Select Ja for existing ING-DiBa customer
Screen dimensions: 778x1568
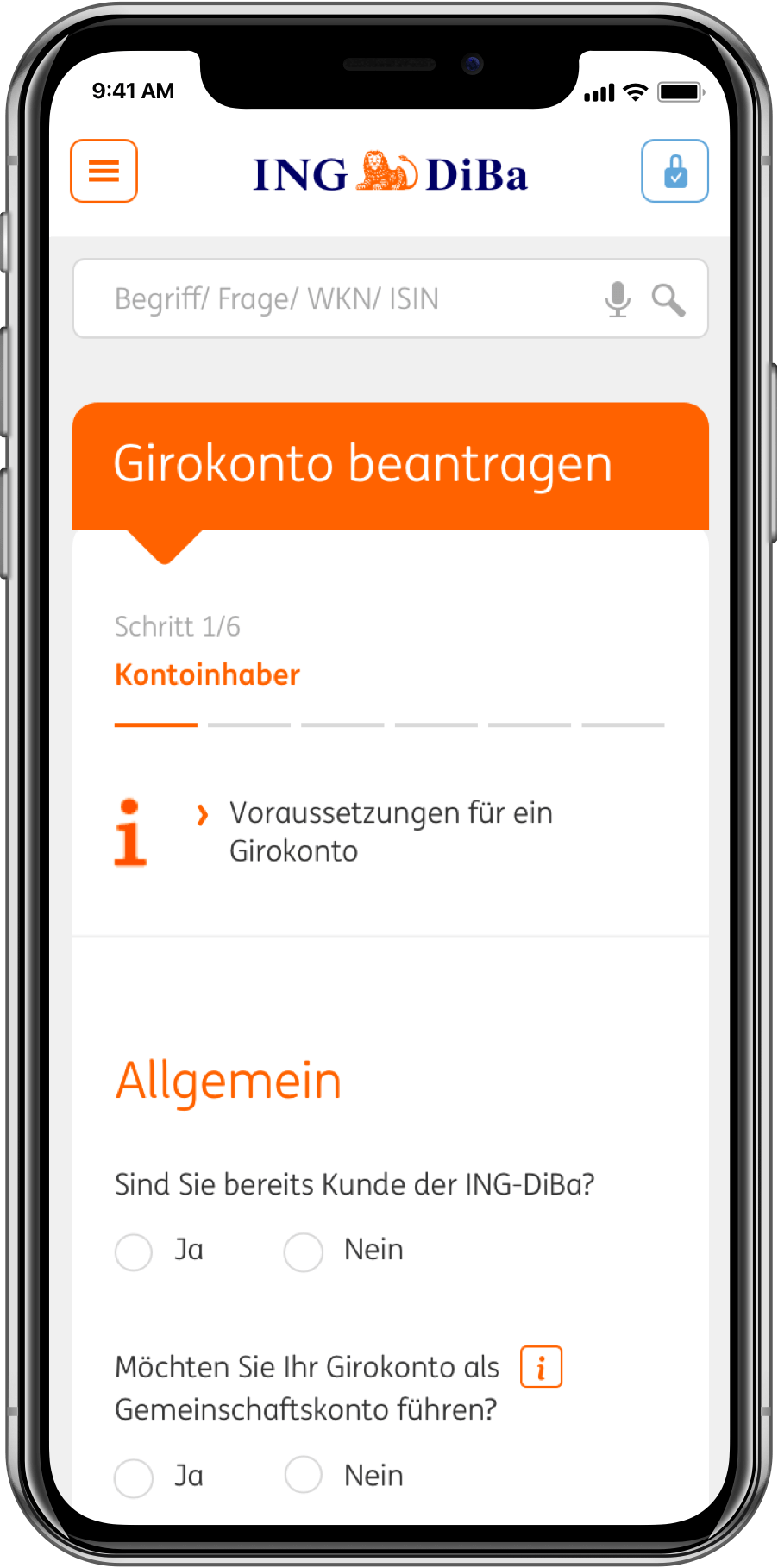point(134,1251)
